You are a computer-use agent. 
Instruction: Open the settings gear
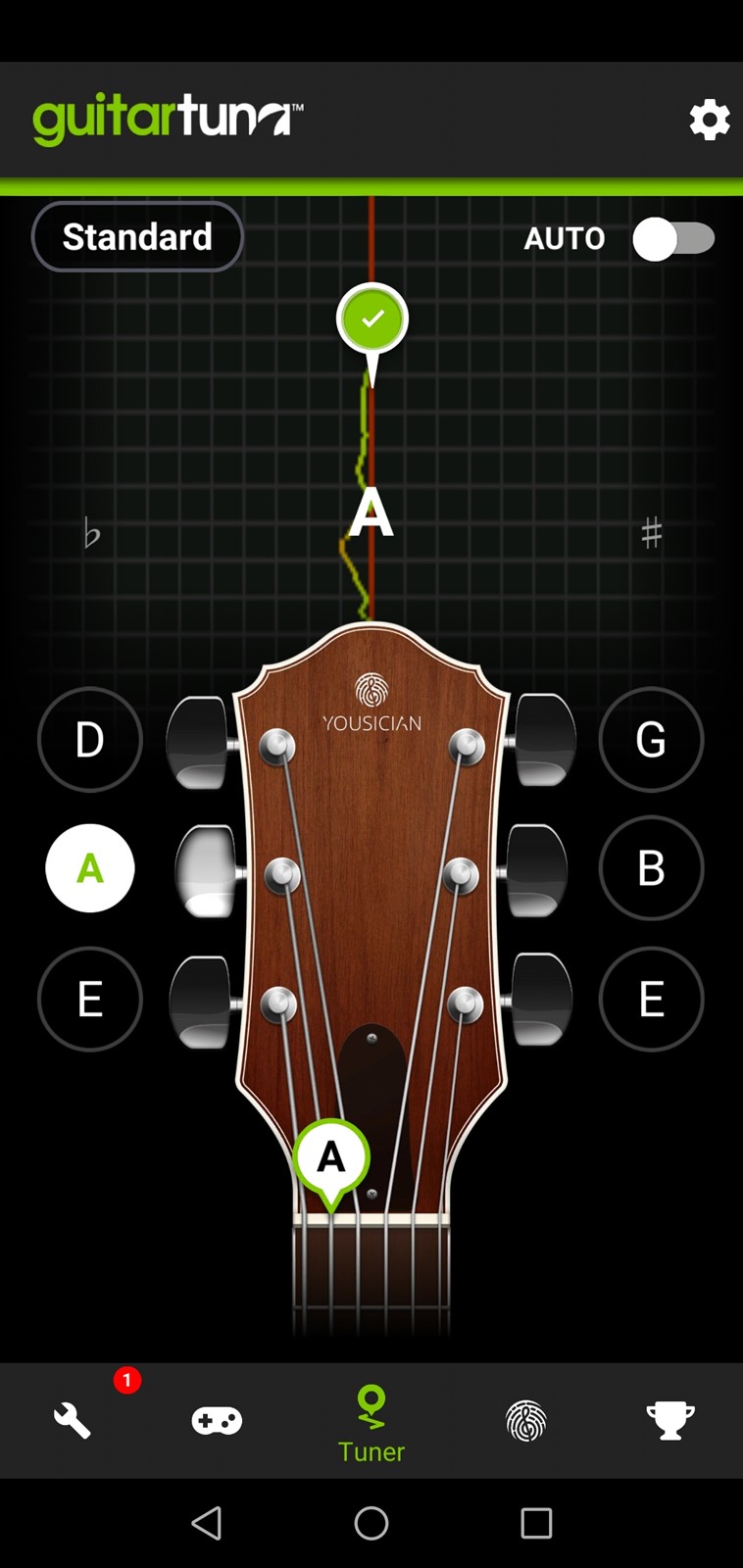click(710, 120)
